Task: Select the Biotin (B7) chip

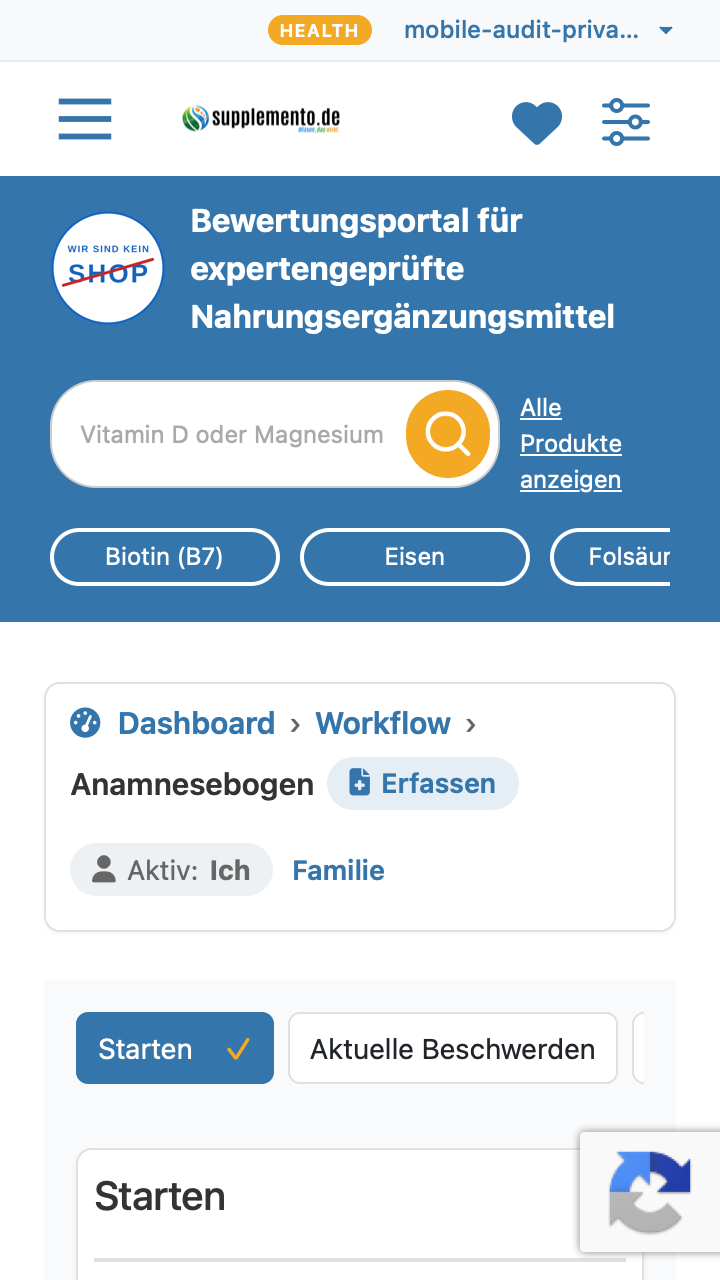Action: coord(165,556)
